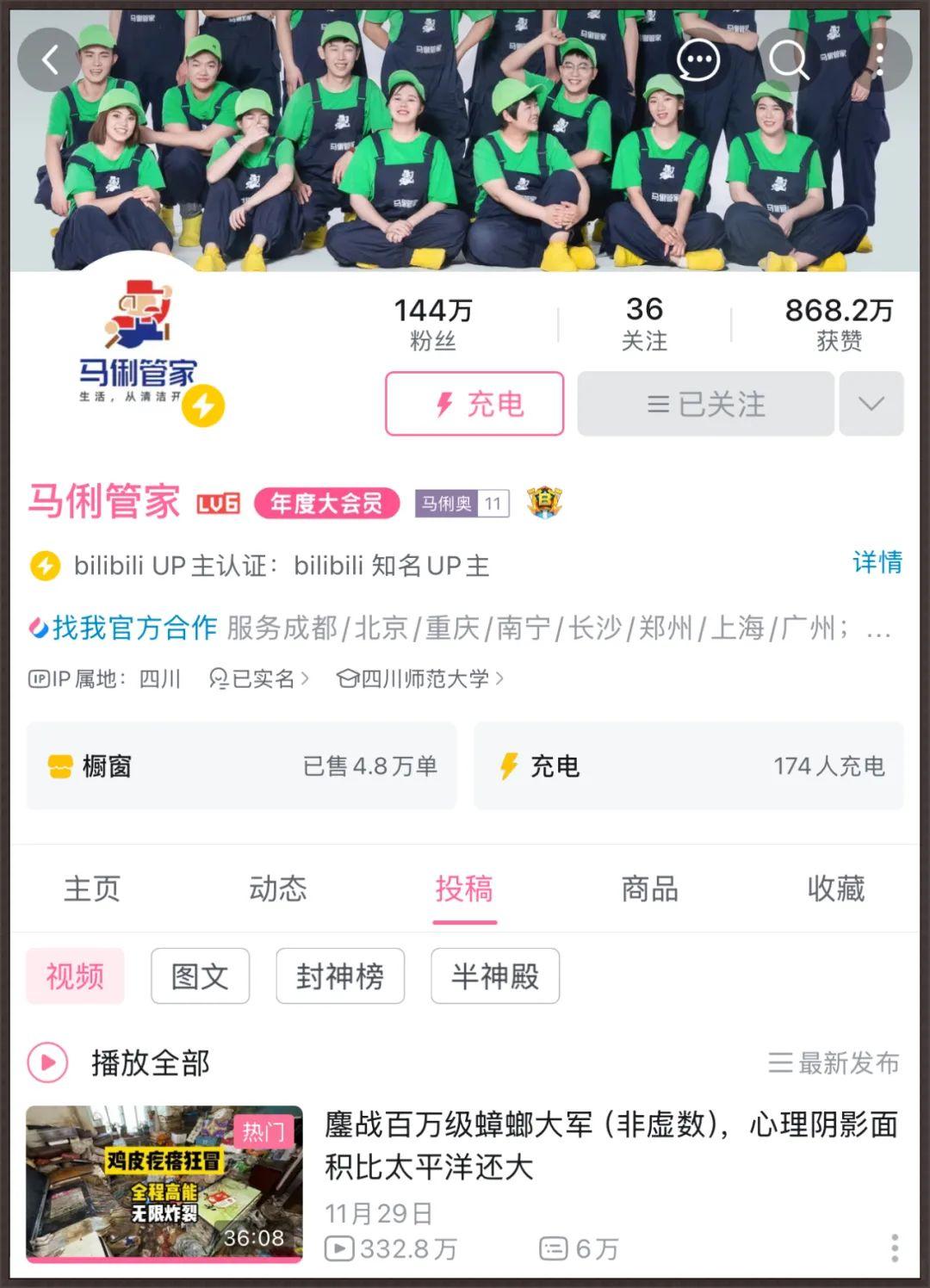Change sort order from 最新发布
Screen dimensions: 930x1288
[x=834, y=1063]
